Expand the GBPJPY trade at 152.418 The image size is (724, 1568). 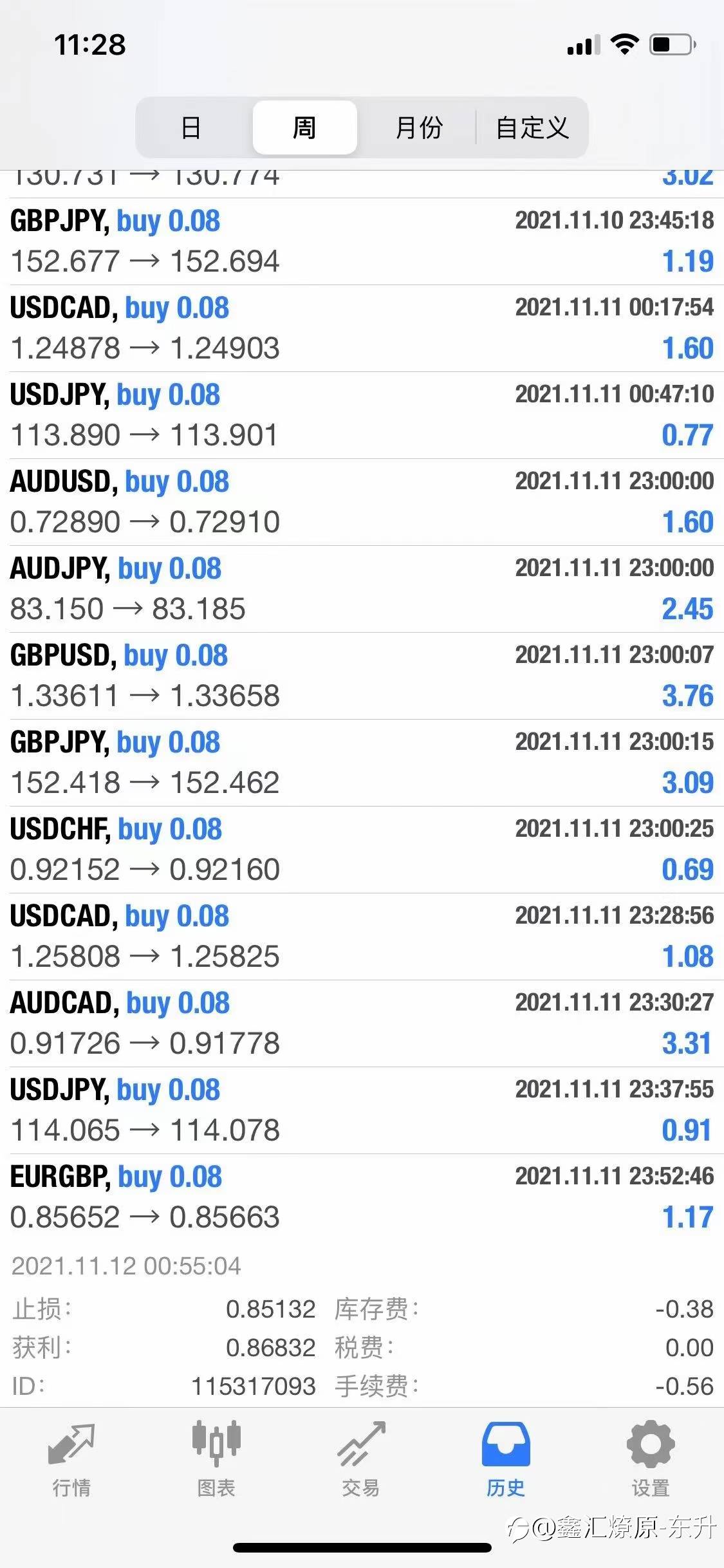pos(362,763)
